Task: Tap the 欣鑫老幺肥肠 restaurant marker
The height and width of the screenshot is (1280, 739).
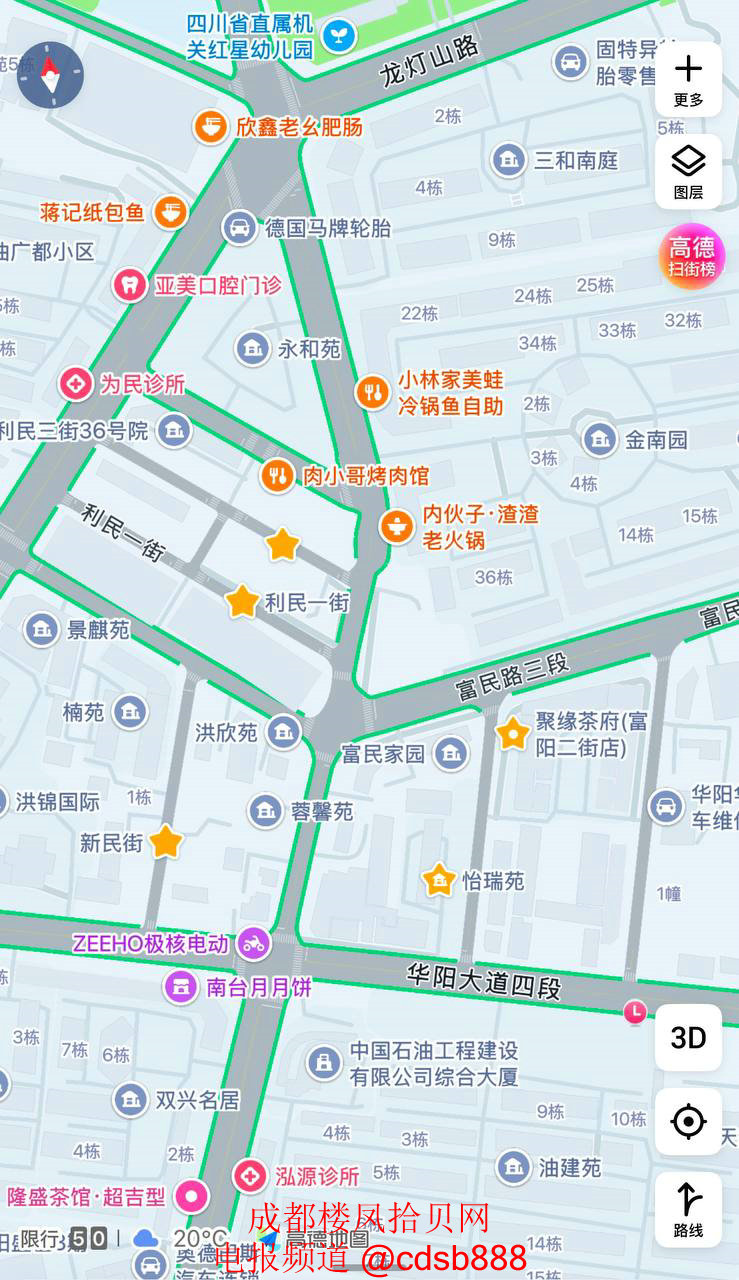Action: click(x=210, y=127)
